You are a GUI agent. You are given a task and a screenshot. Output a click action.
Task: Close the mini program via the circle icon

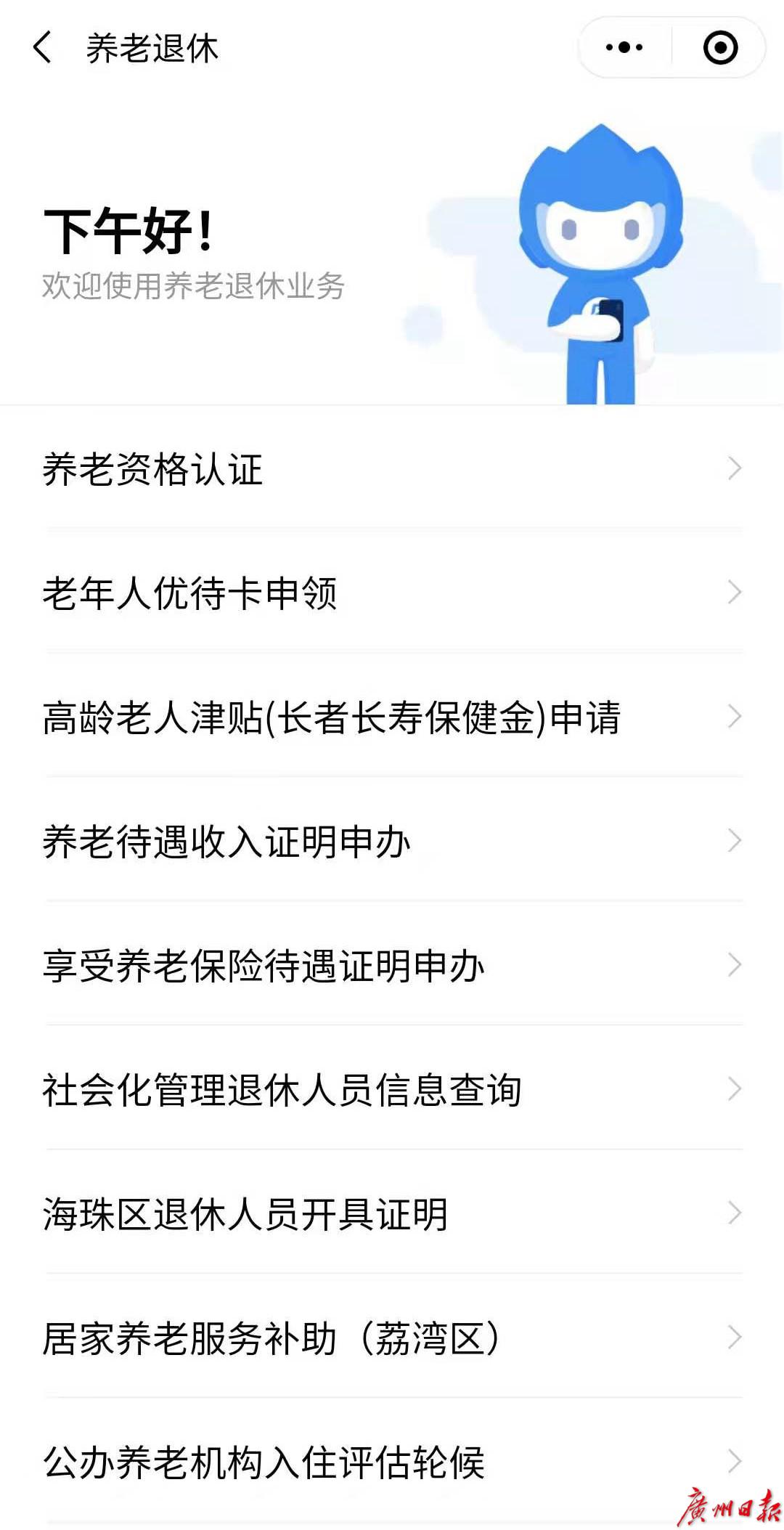[720, 48]
